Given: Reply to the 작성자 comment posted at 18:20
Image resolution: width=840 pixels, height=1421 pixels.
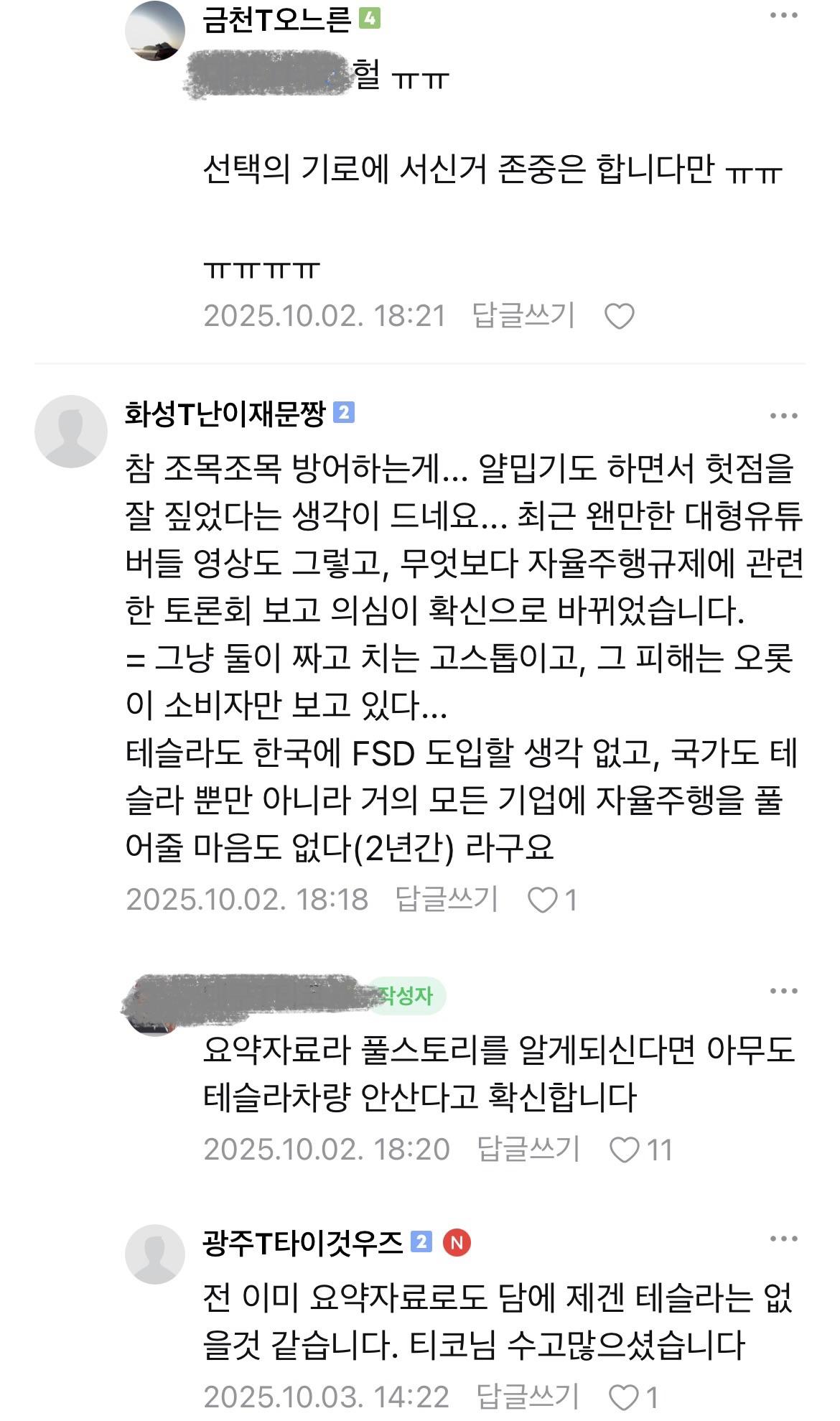Looking at the screenshot, I should pyautogui.click(x=528, y=1149).
